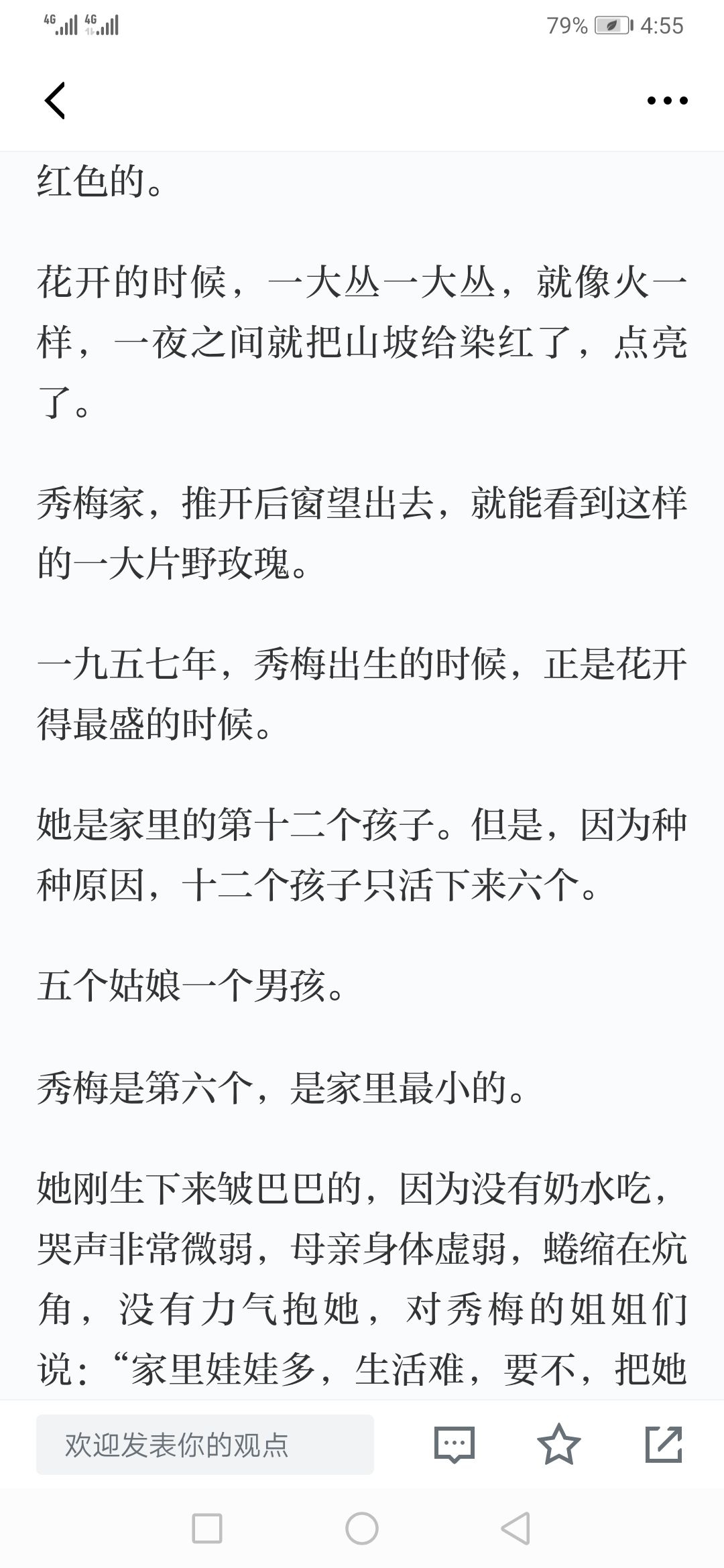The width and height of the screenshot is (724, 1568).
Task: Open the three-dot overflow menu
Action: pos(667,101)
